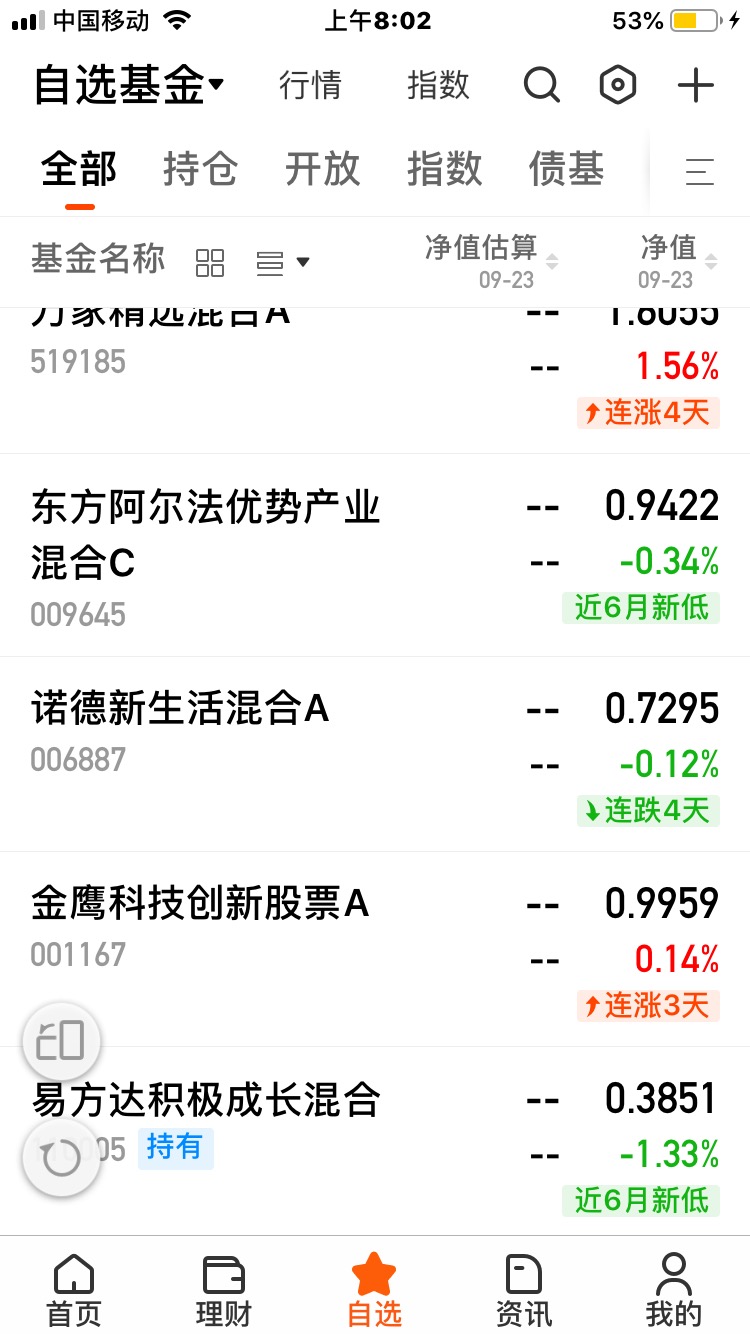Sort by 净值 column
The width and height of the screenshot is (750, 1334).
point(678,261)
